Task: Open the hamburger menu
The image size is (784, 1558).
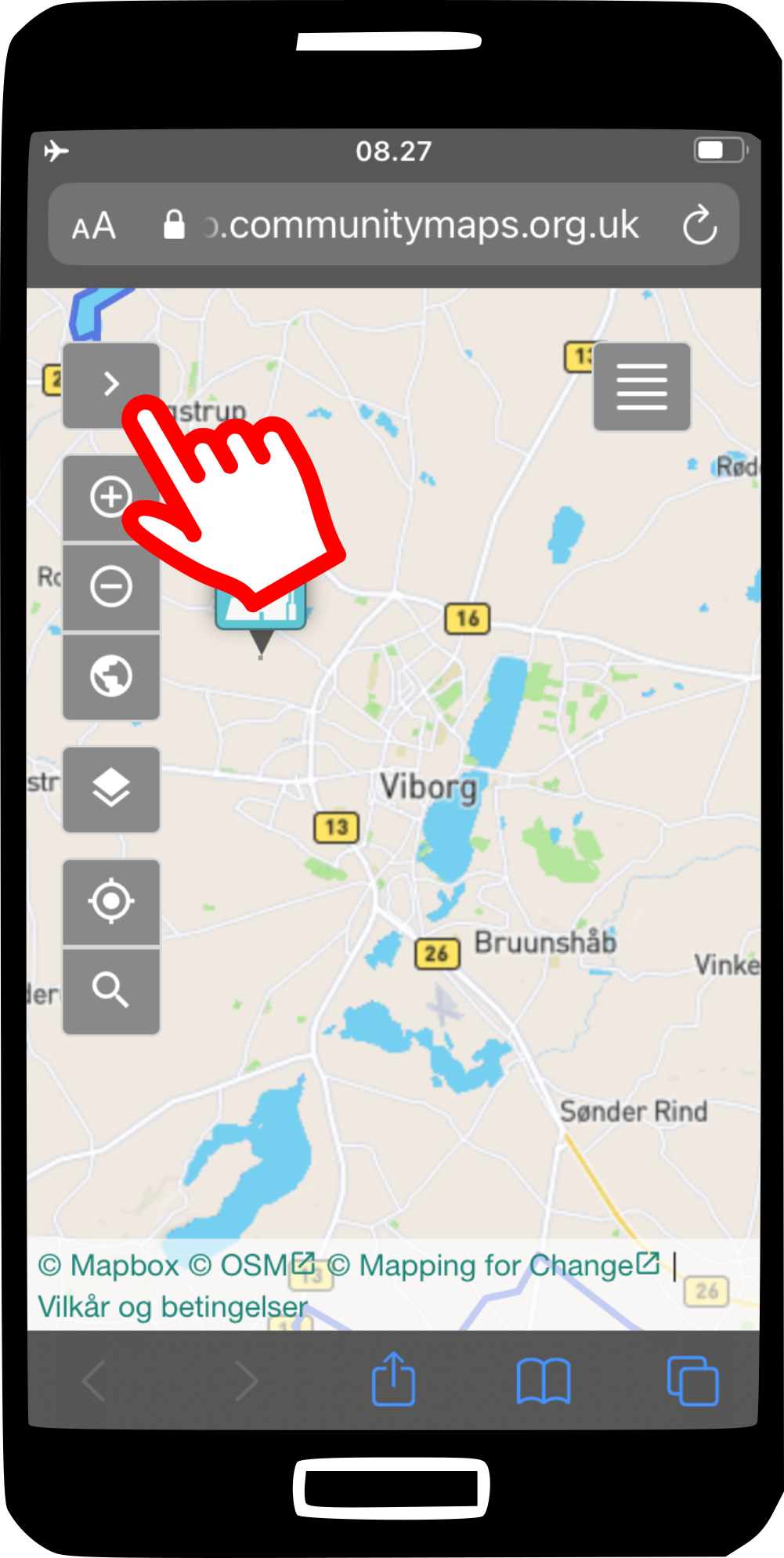Action: coord(641,386)
